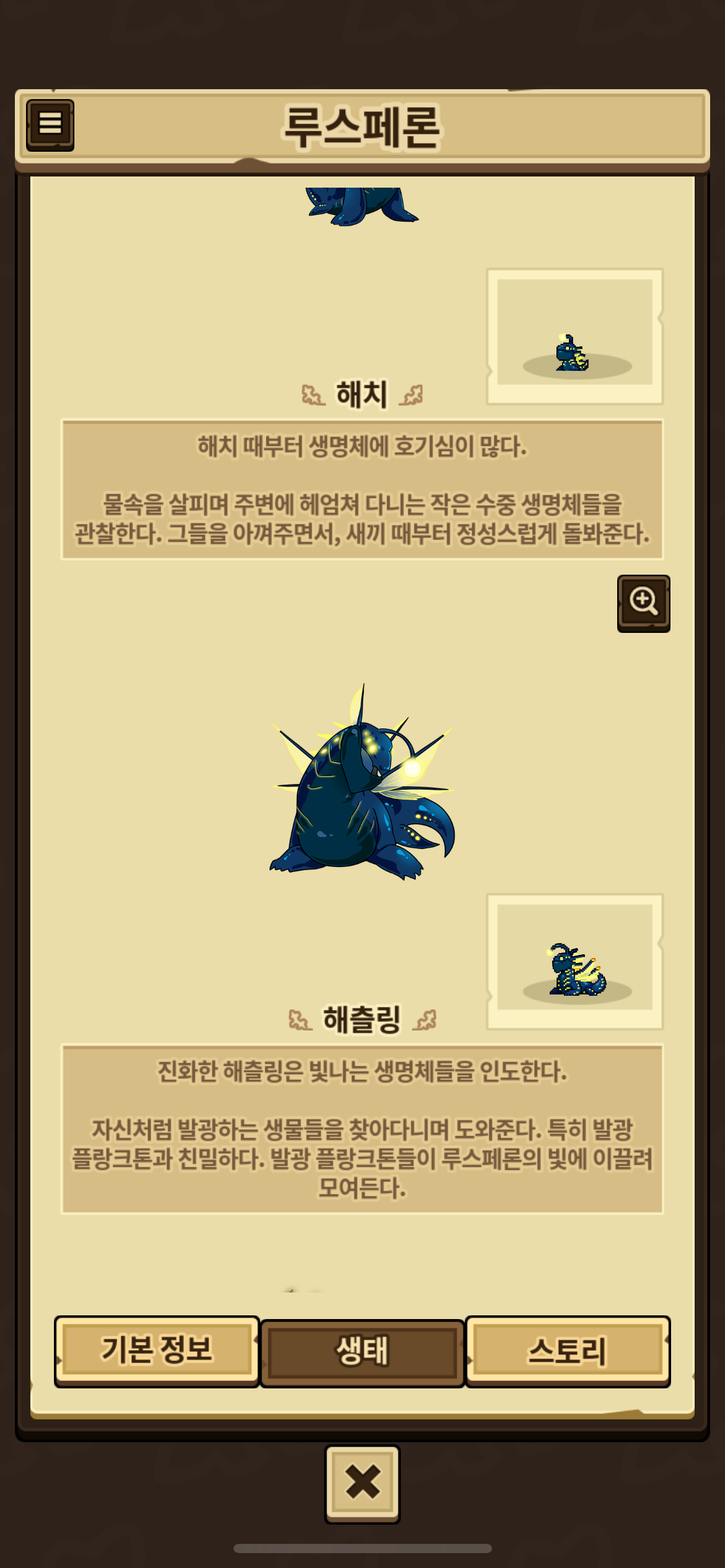The height and width of the screenshot is (1568, 725).
Task: Tap the magnifier zoom icon
Action: [x=643, y=603]
